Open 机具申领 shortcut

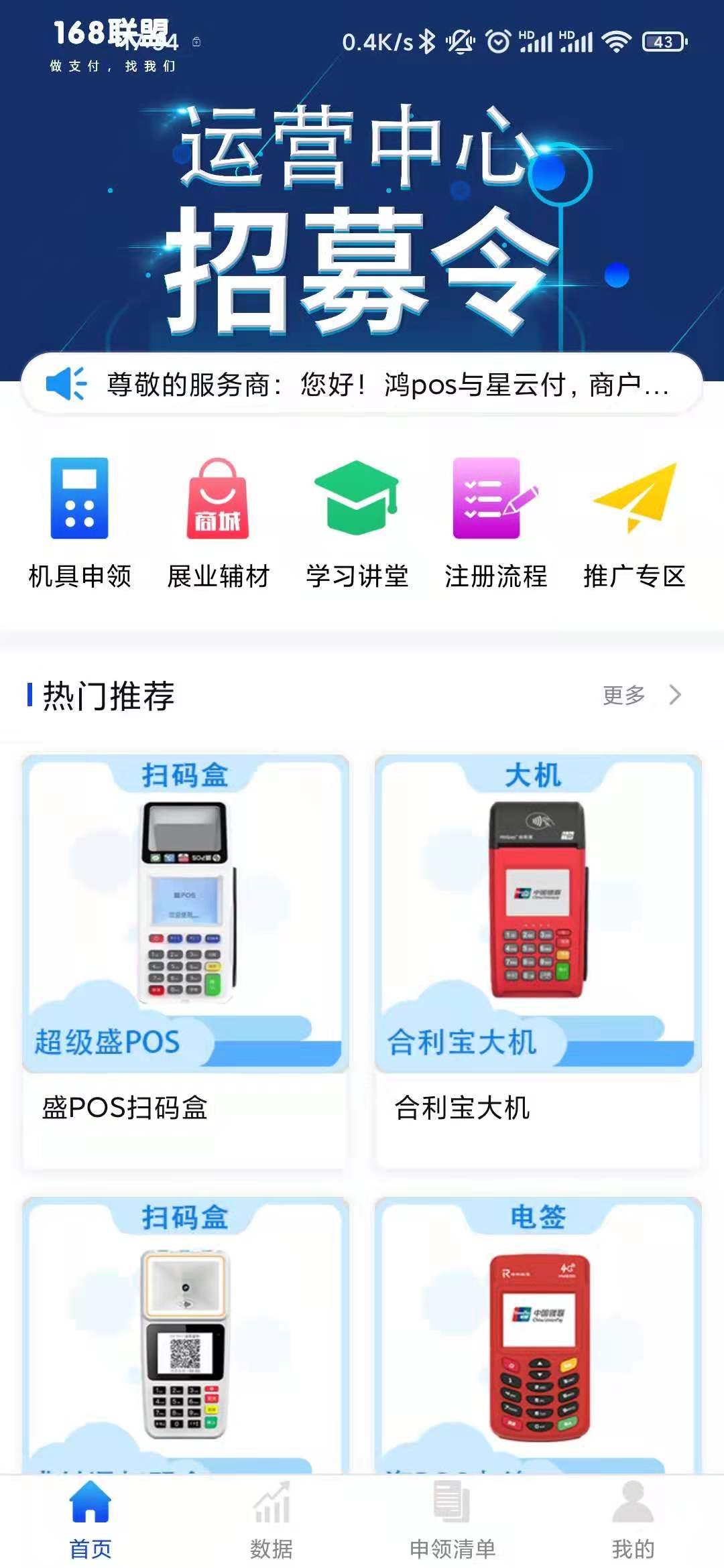tap(80, 523)
